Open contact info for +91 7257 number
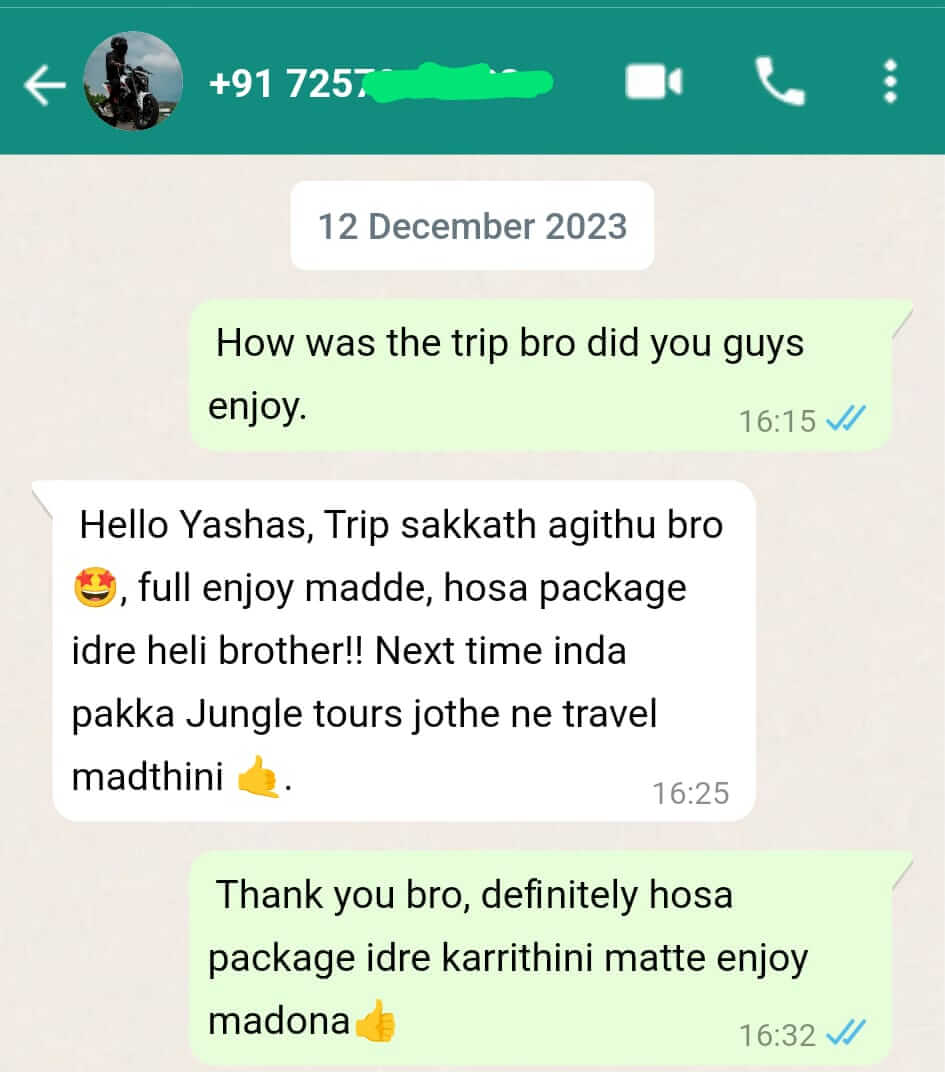The width and height of the screenshot is (945, 1072). point(380,83)
